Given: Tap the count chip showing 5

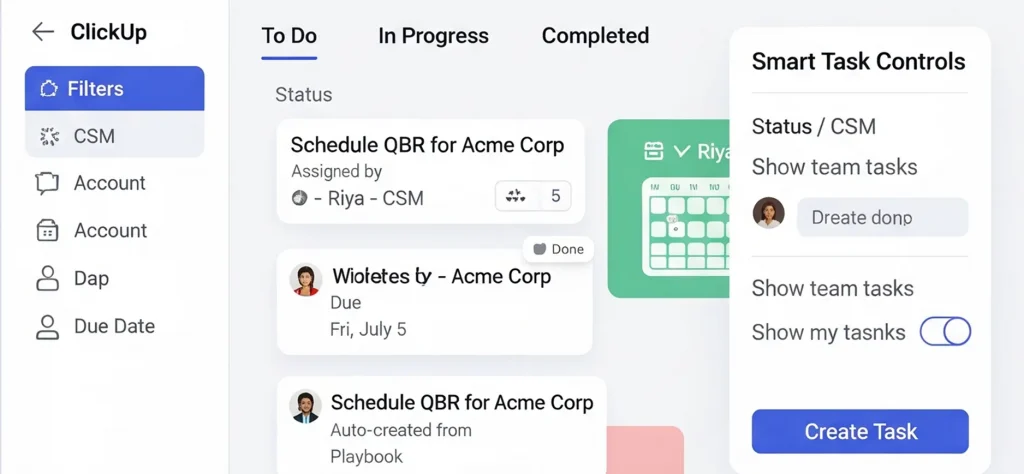Looking at the screenshot, I should point(533,196).
